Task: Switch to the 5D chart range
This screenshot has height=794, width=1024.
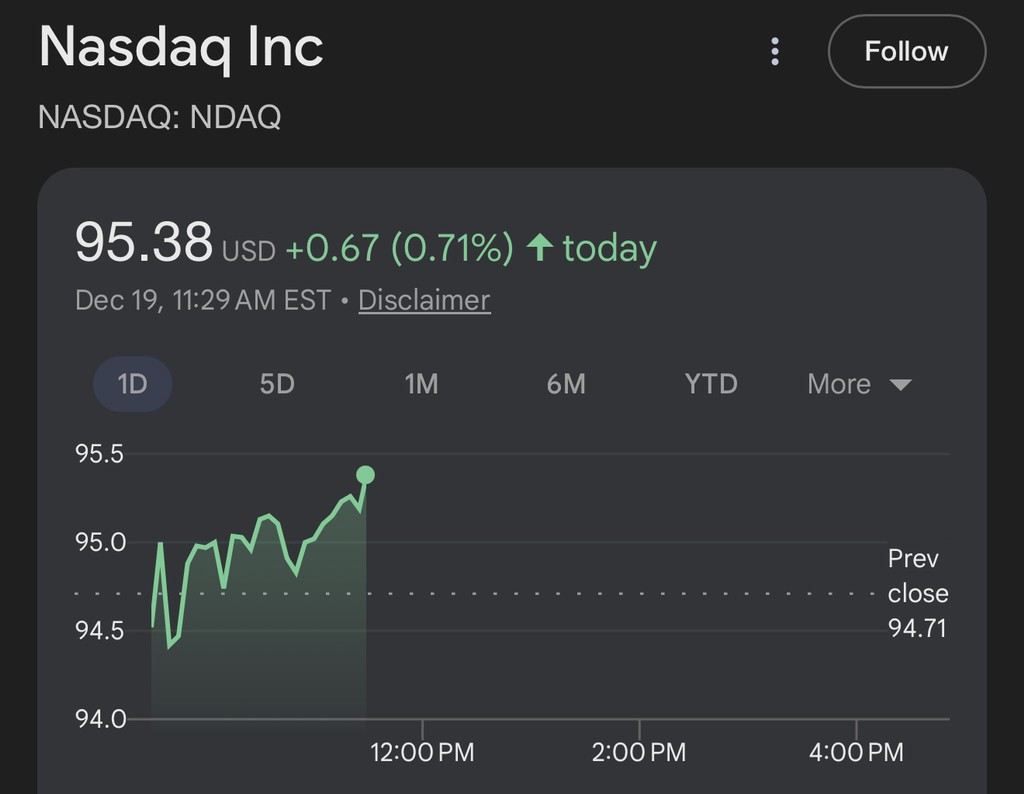Action: click(277, 384)
